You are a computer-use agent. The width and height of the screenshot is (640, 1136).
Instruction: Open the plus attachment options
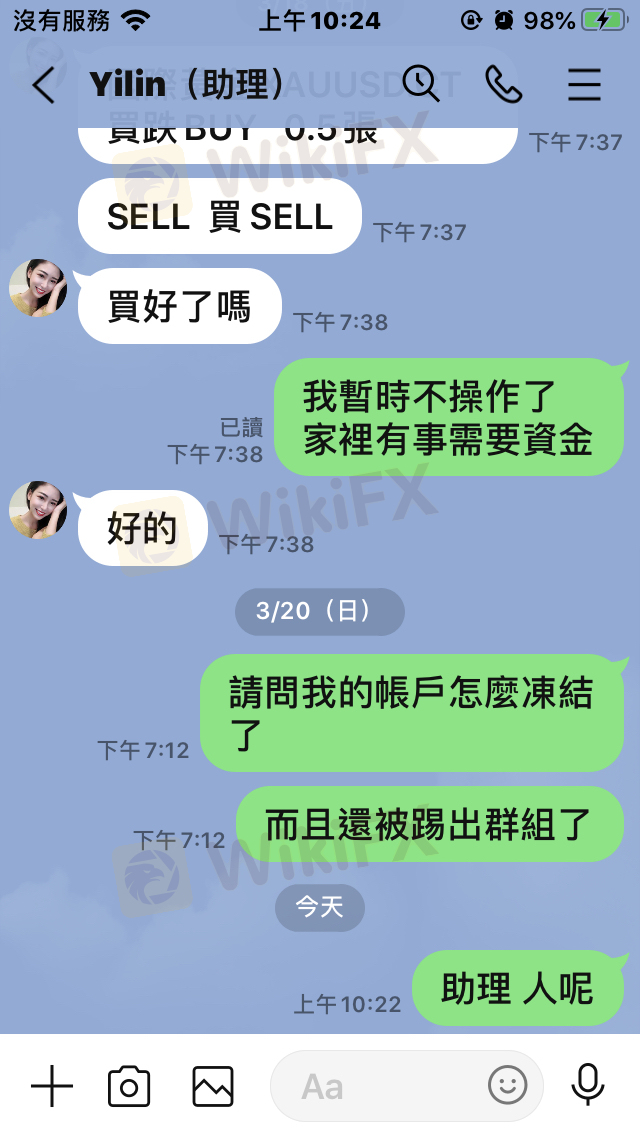pos(52,1086)
